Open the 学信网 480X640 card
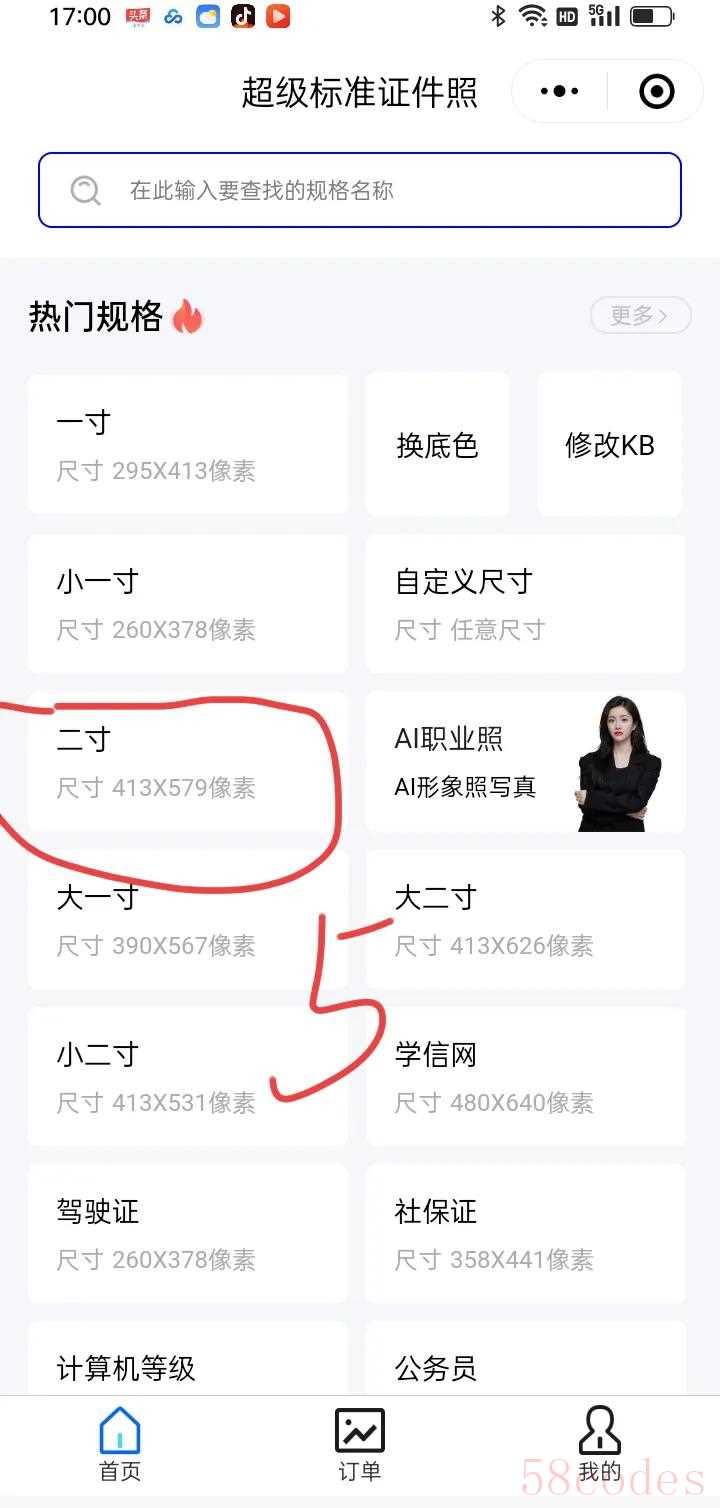 525,1076
